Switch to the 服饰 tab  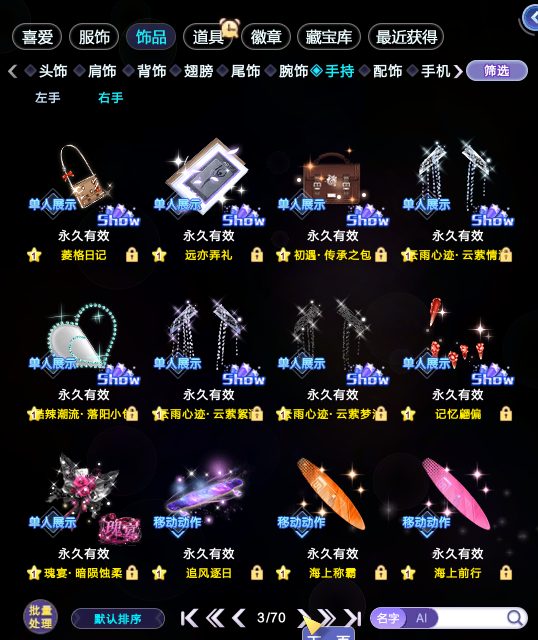(94, 37)
